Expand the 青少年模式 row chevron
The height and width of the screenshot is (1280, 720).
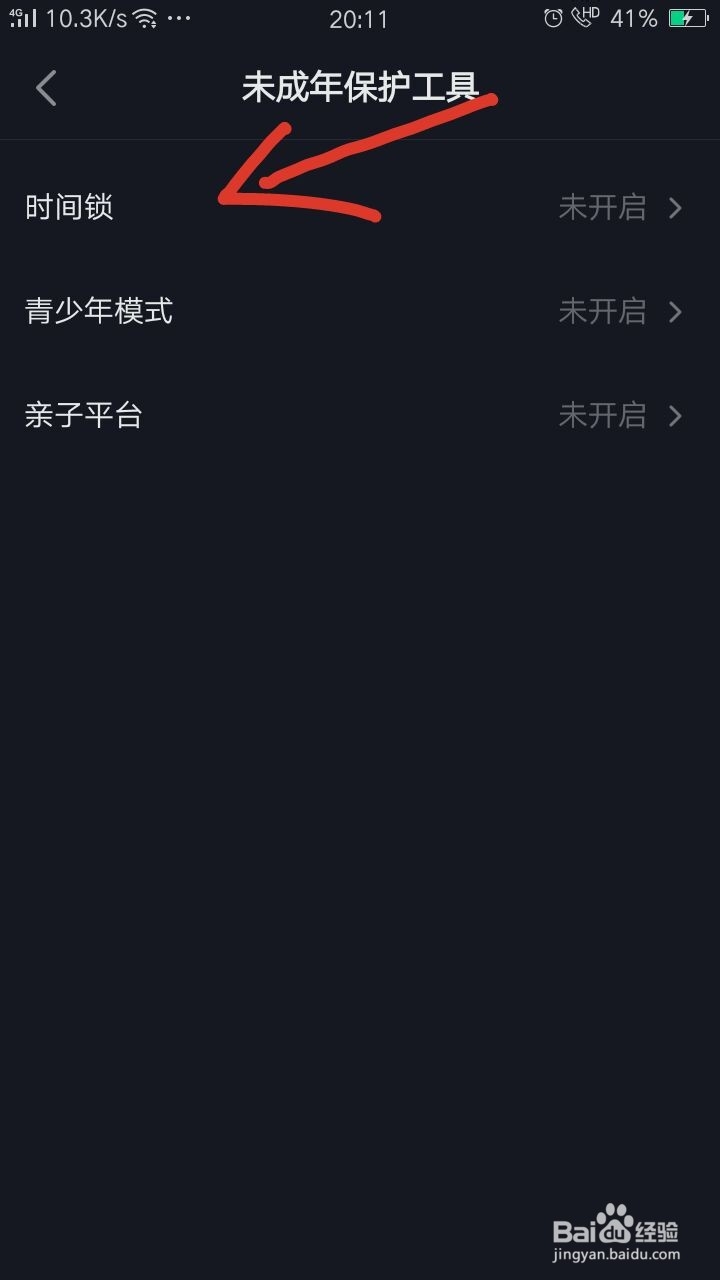coord(676,312)
